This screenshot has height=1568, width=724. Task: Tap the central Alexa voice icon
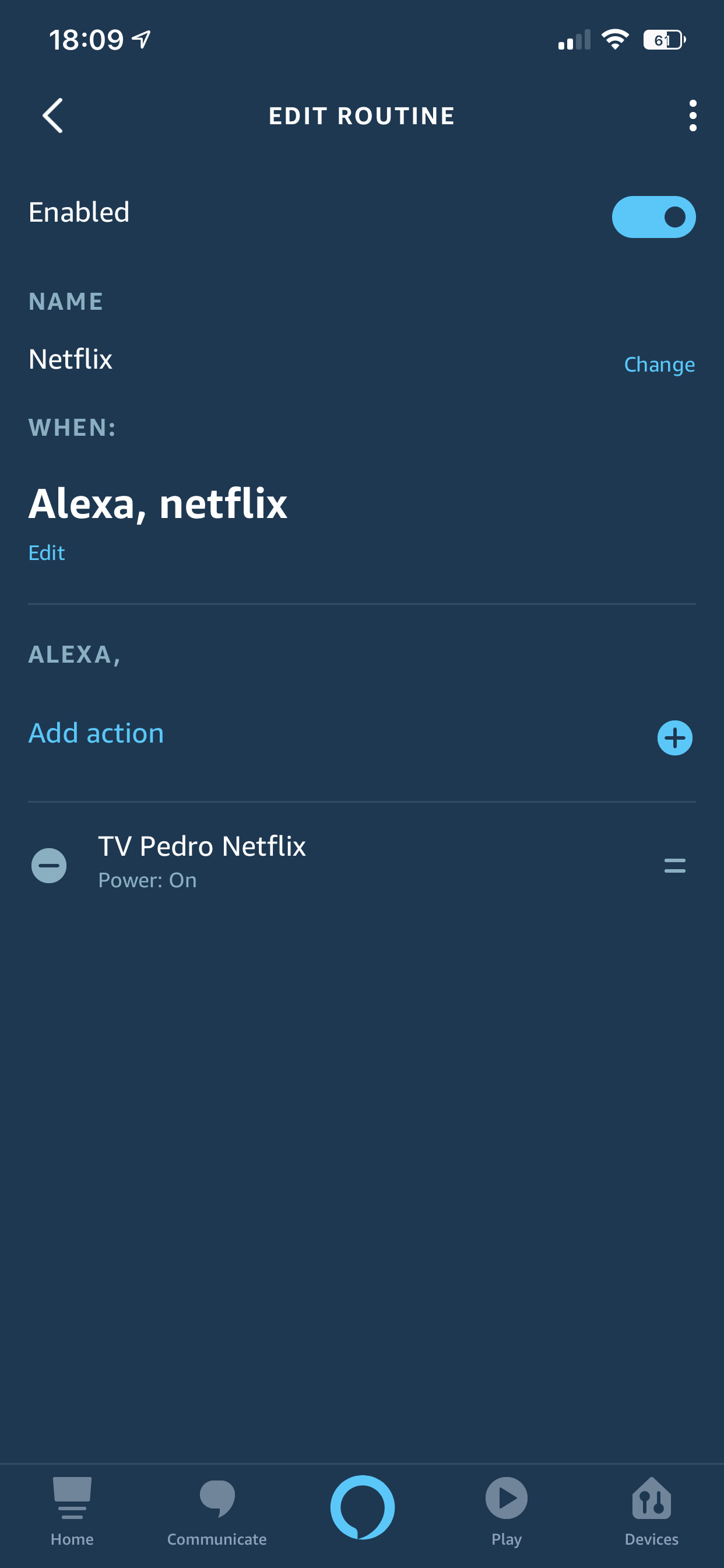coord(361,1503)
